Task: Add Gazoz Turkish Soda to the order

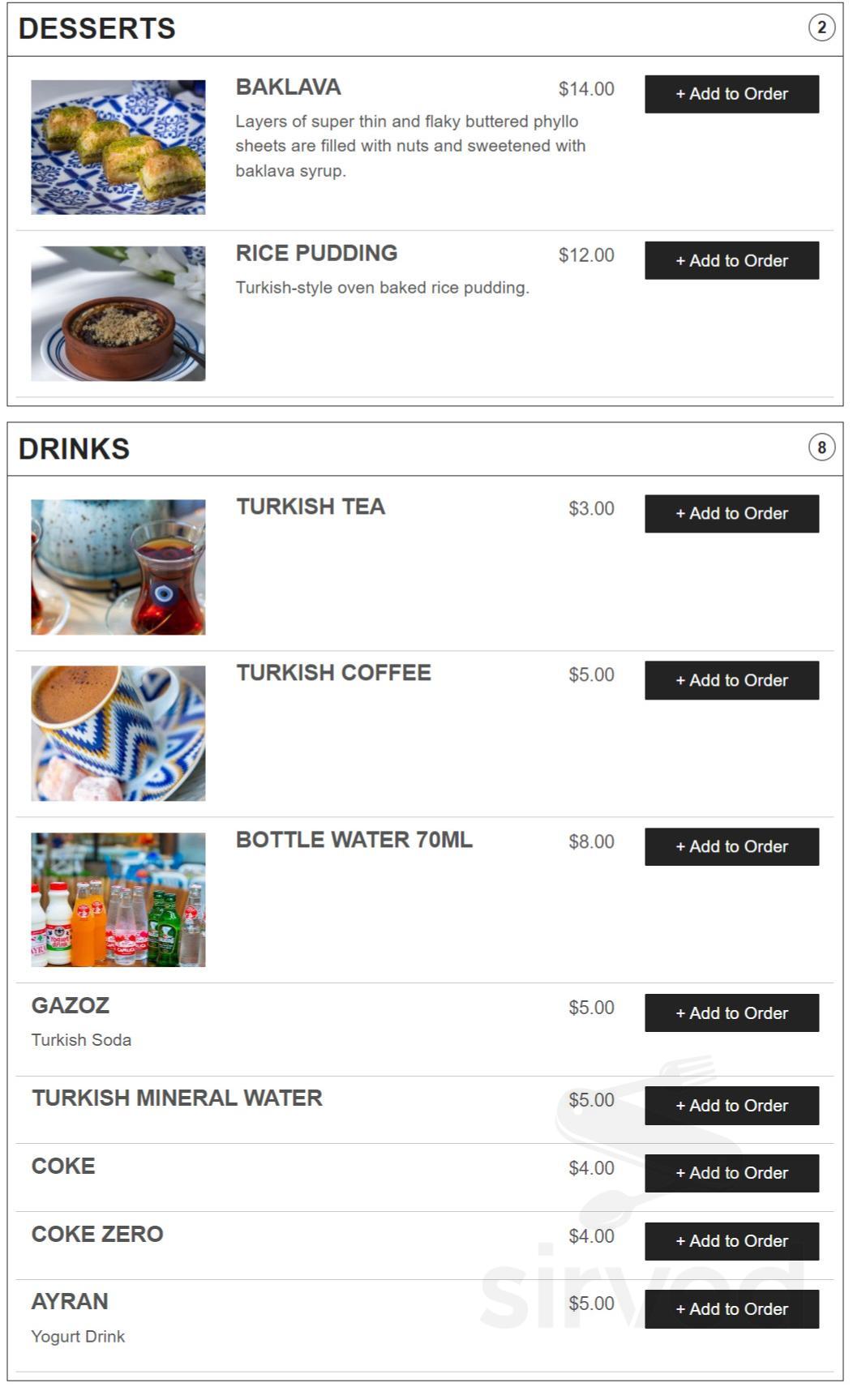Action: pos(731,1013)
